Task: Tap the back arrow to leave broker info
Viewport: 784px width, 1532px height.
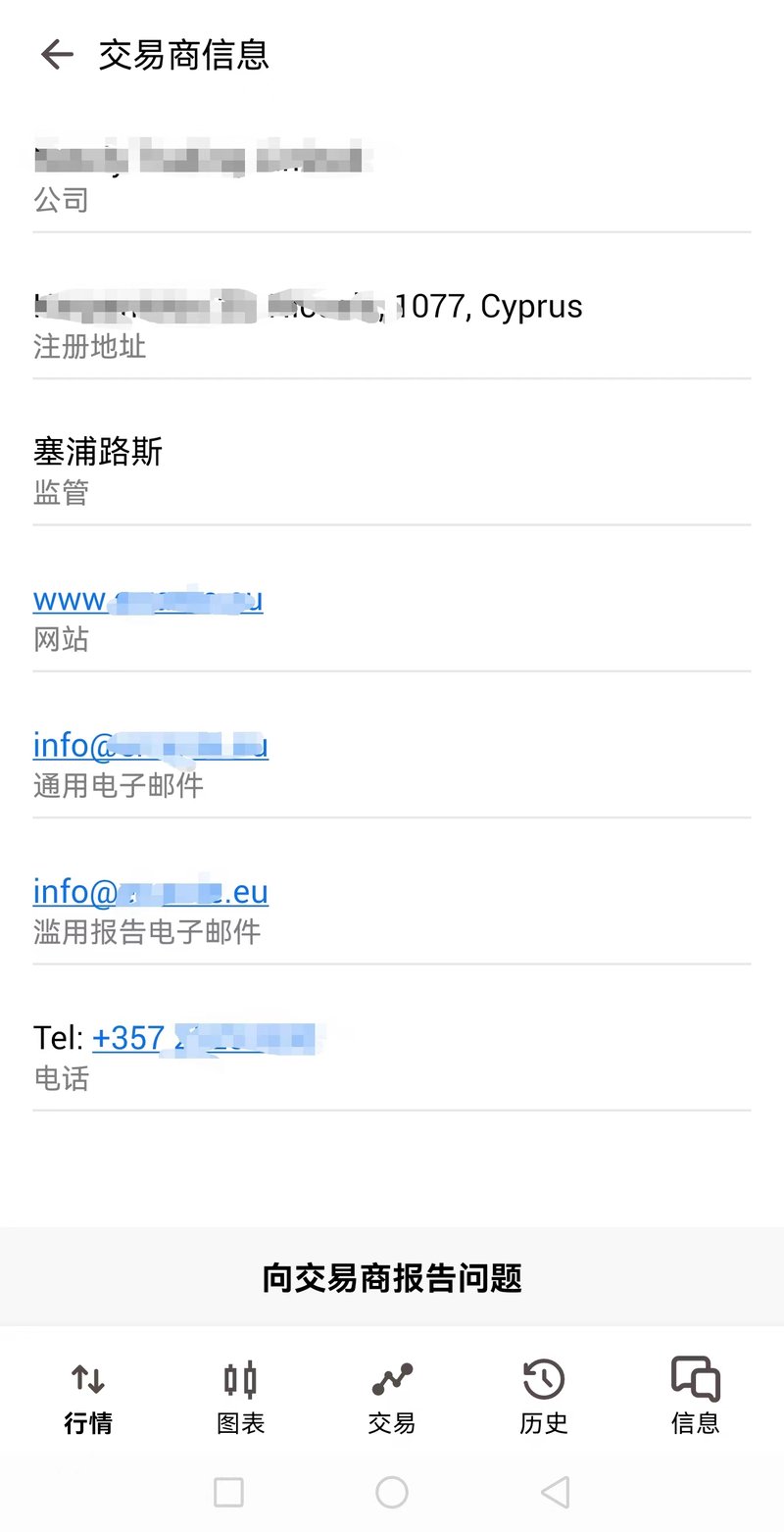Action: (x=57, y=55)
